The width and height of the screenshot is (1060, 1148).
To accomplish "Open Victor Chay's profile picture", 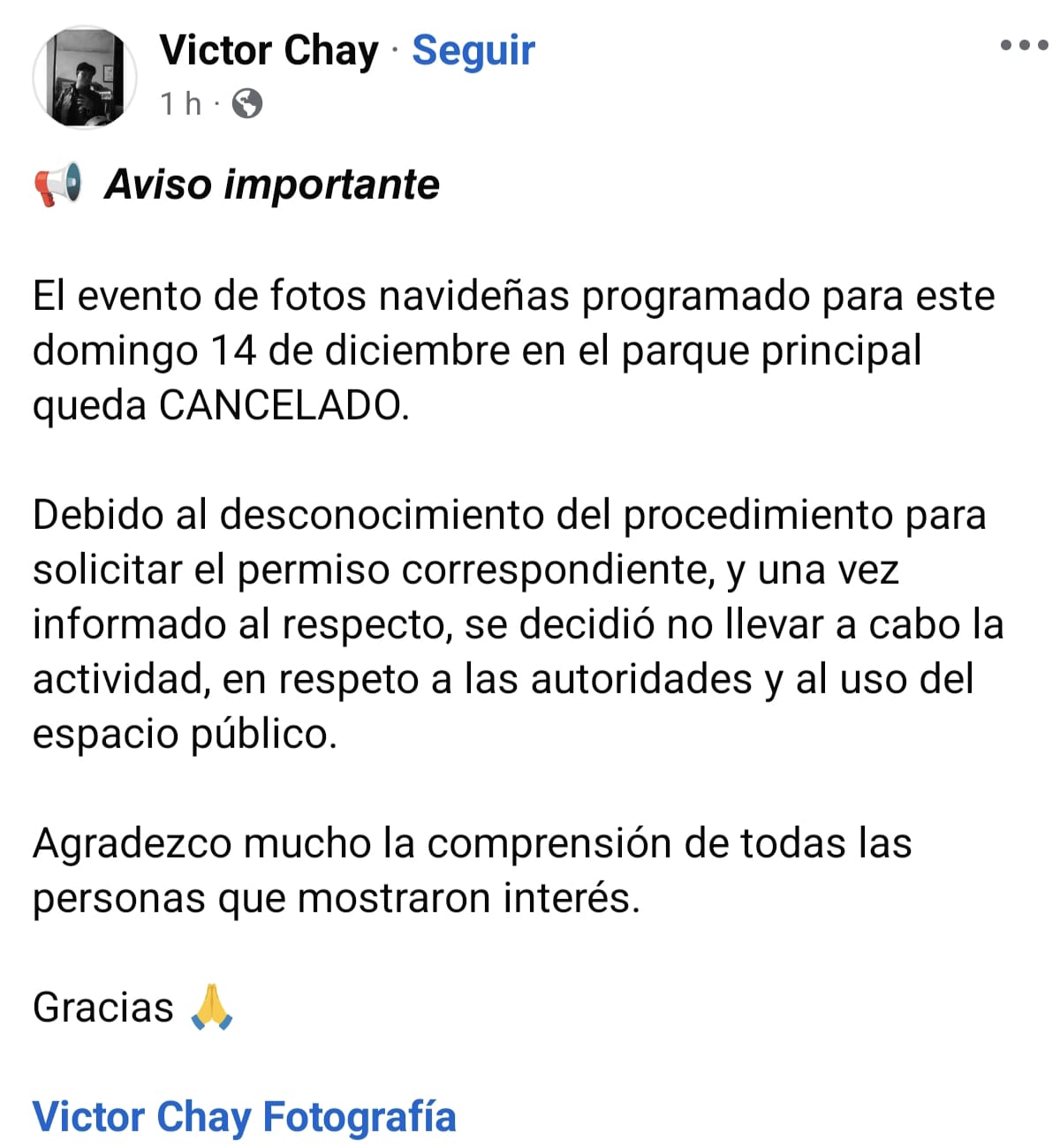I will tap(85, 78).
